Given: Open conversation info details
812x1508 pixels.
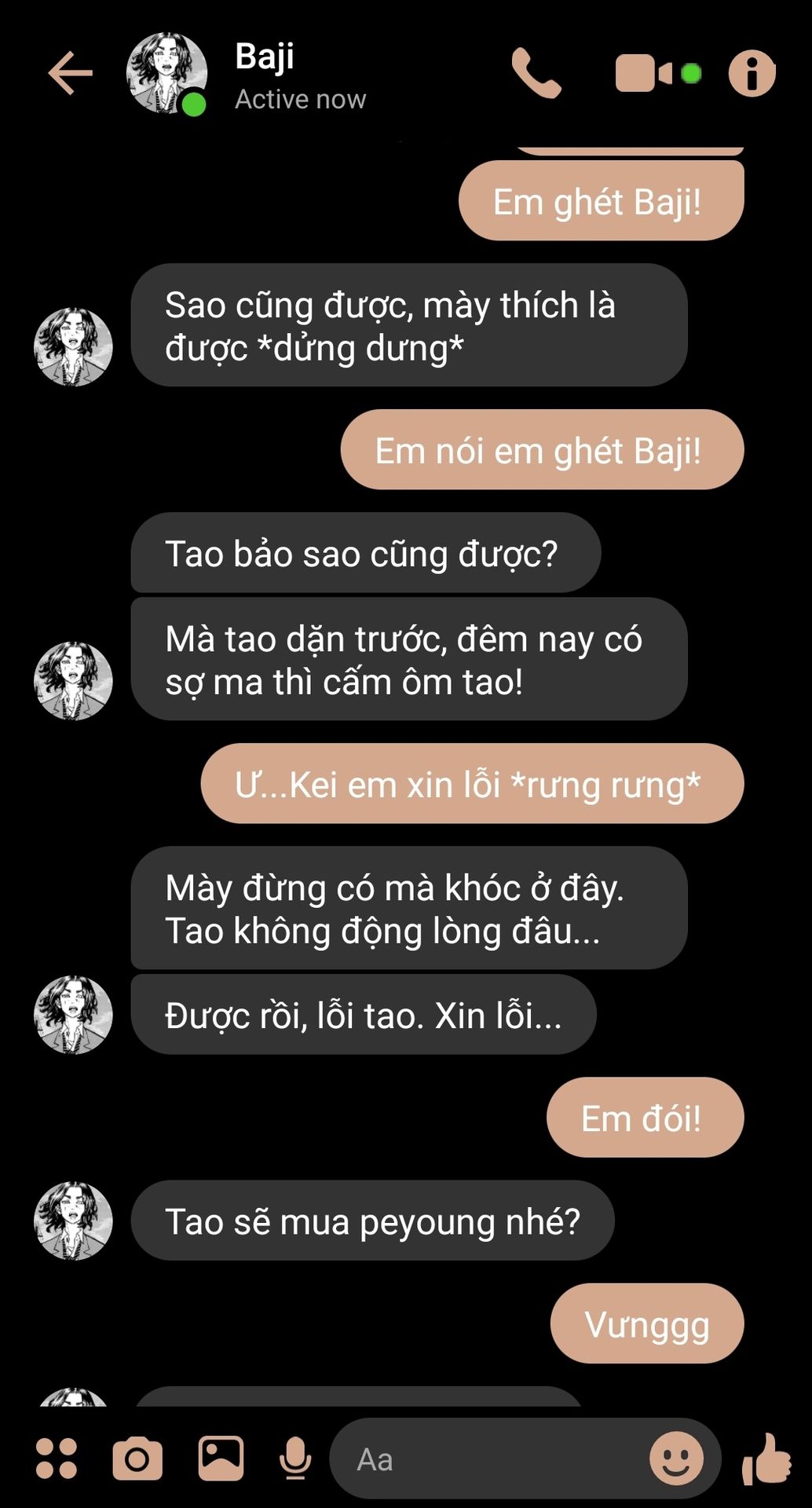Looking at the screenshot, I should click(x=752, y=73).
